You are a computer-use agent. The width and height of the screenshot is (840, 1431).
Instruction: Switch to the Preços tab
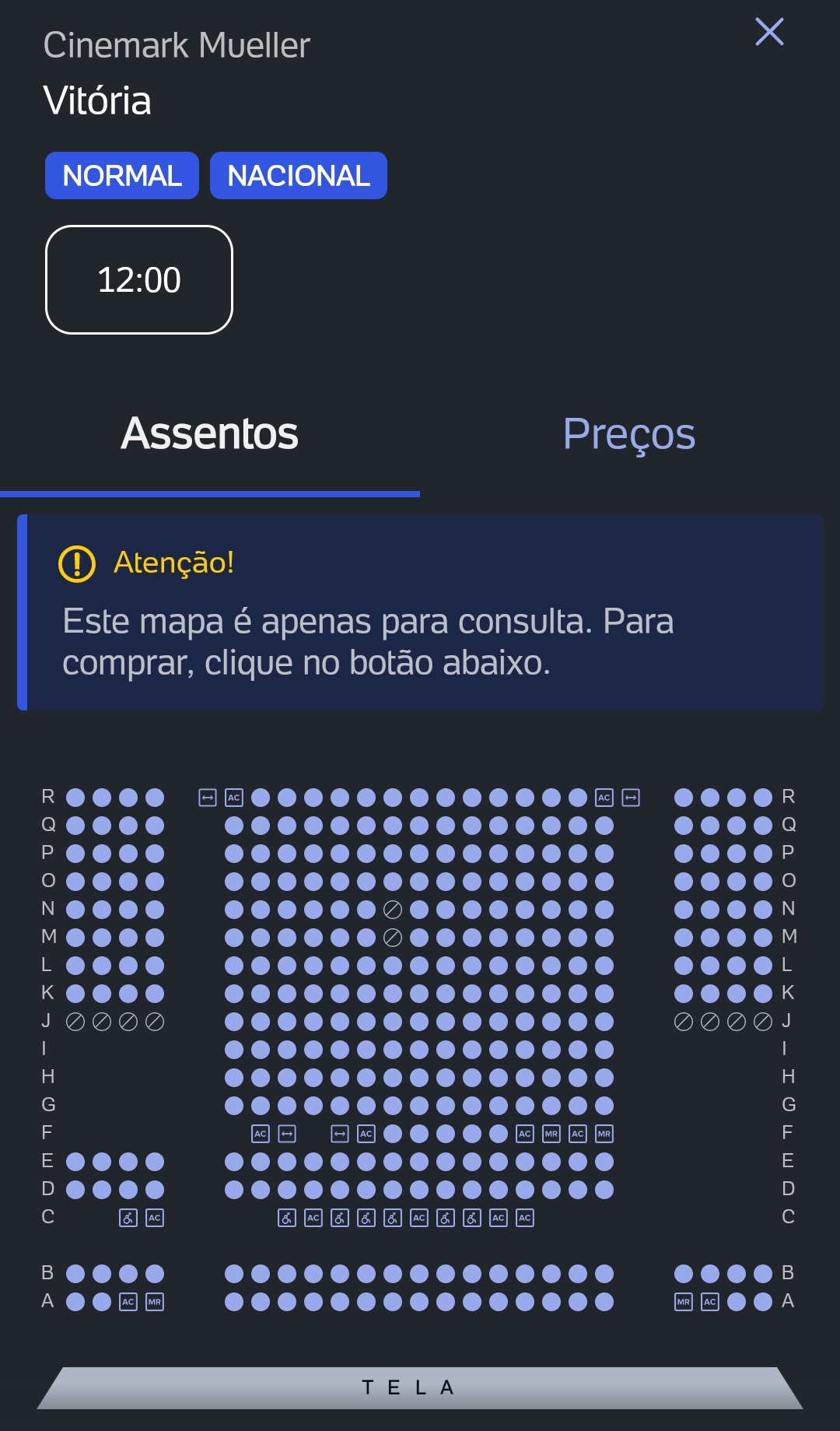pos(628,434)
